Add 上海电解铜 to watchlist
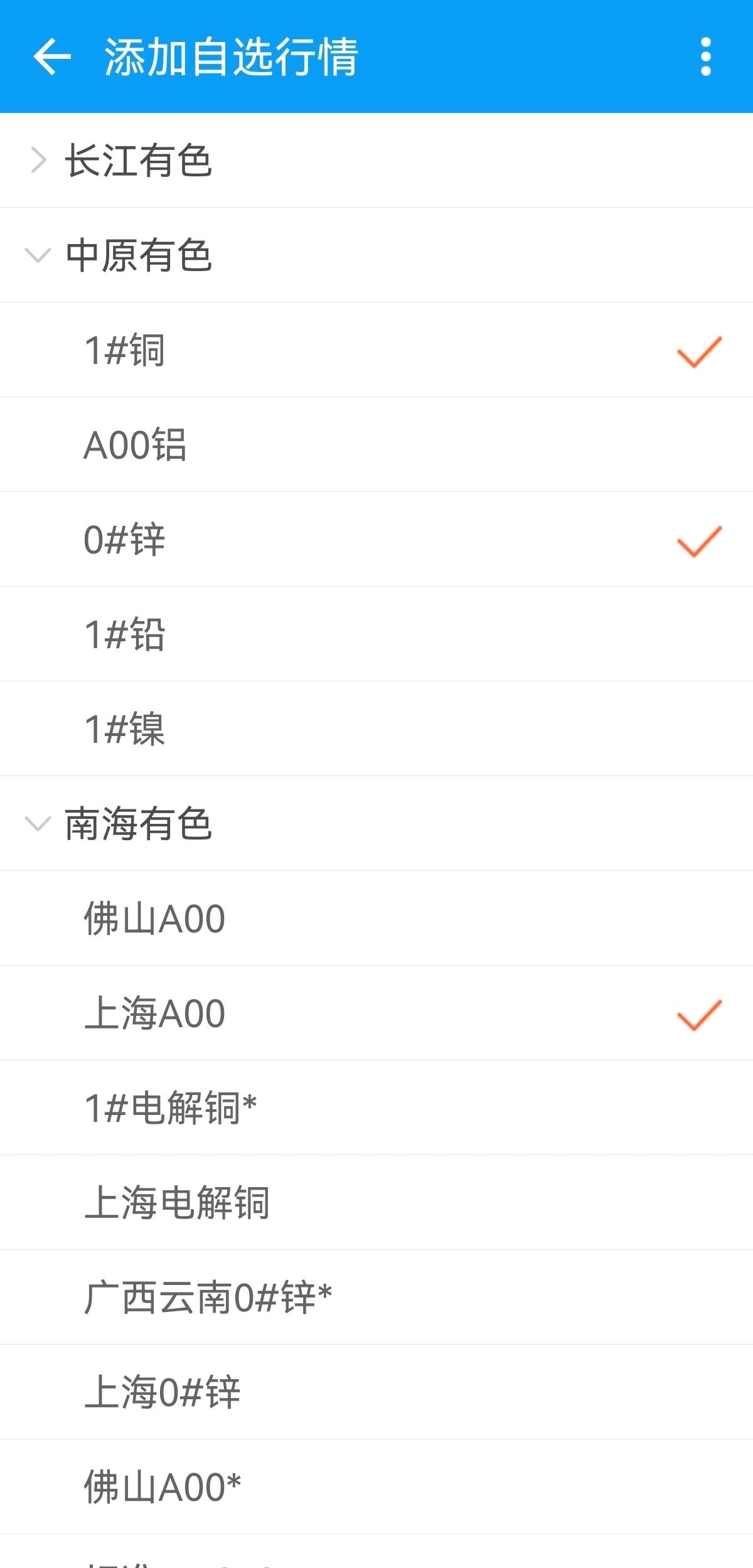The image size is (753, 1568). pyautogui.click(x=376, y=1203)
